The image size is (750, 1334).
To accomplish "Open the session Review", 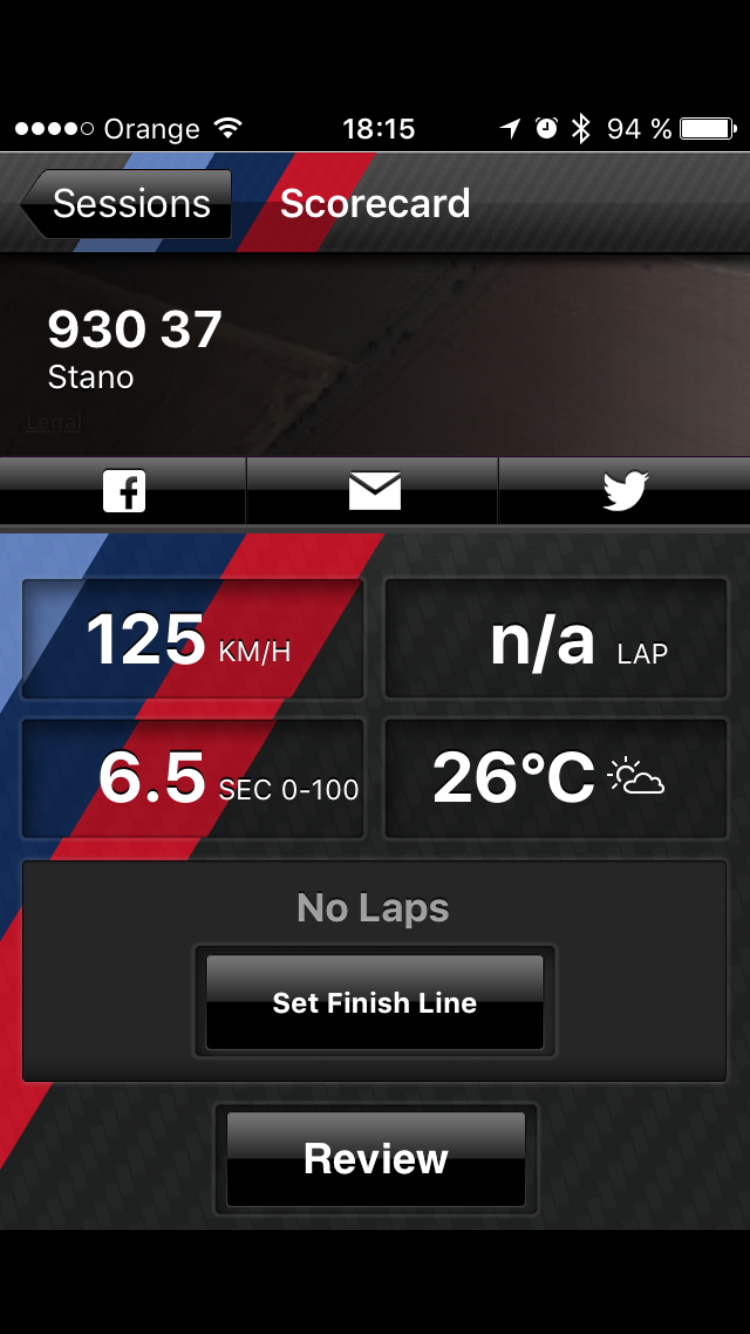I will click(x=375, y=1158).
